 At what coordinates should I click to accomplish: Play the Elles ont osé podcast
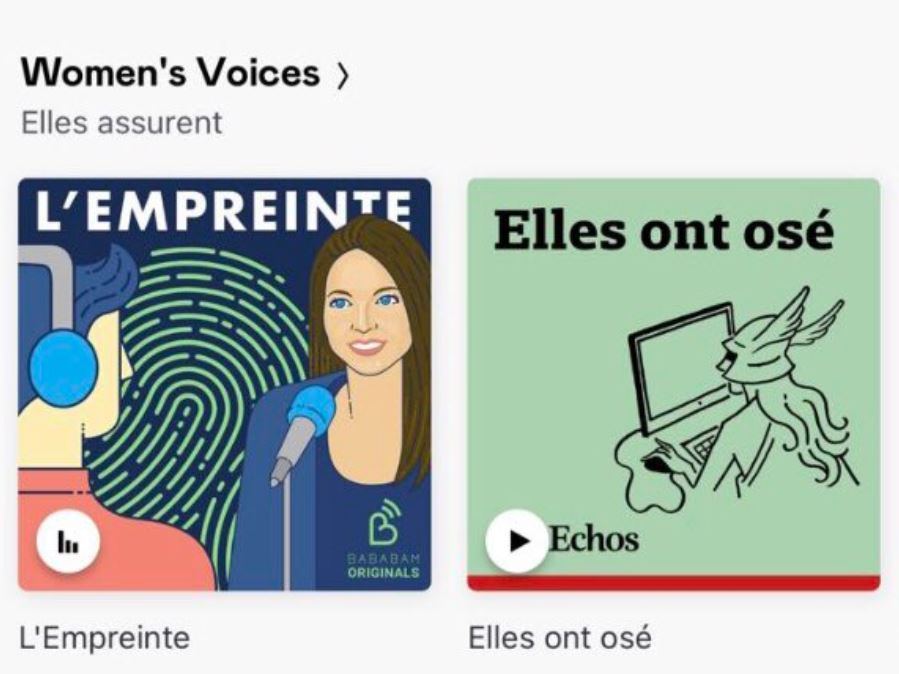[517, 541]
